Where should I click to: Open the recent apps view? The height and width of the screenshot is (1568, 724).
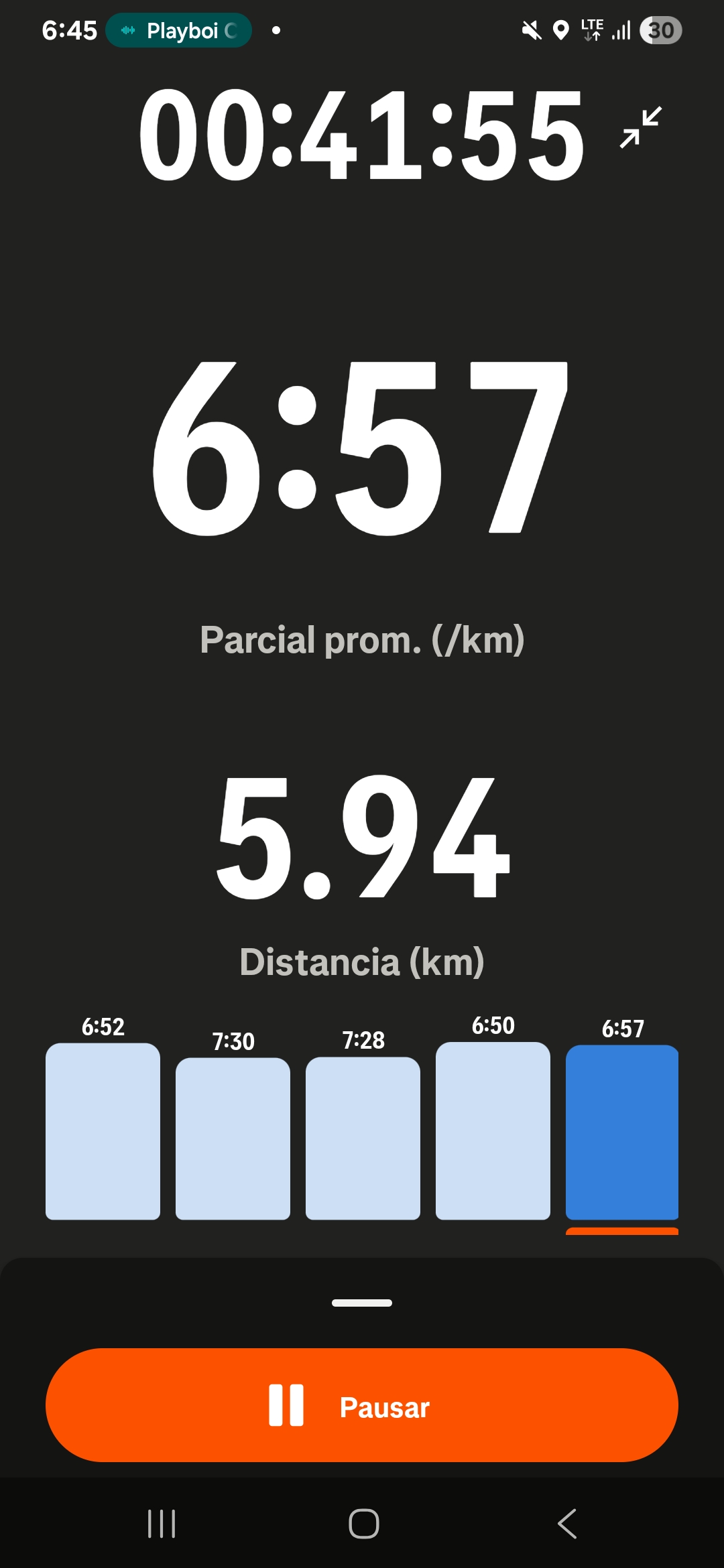[162, 1524]
